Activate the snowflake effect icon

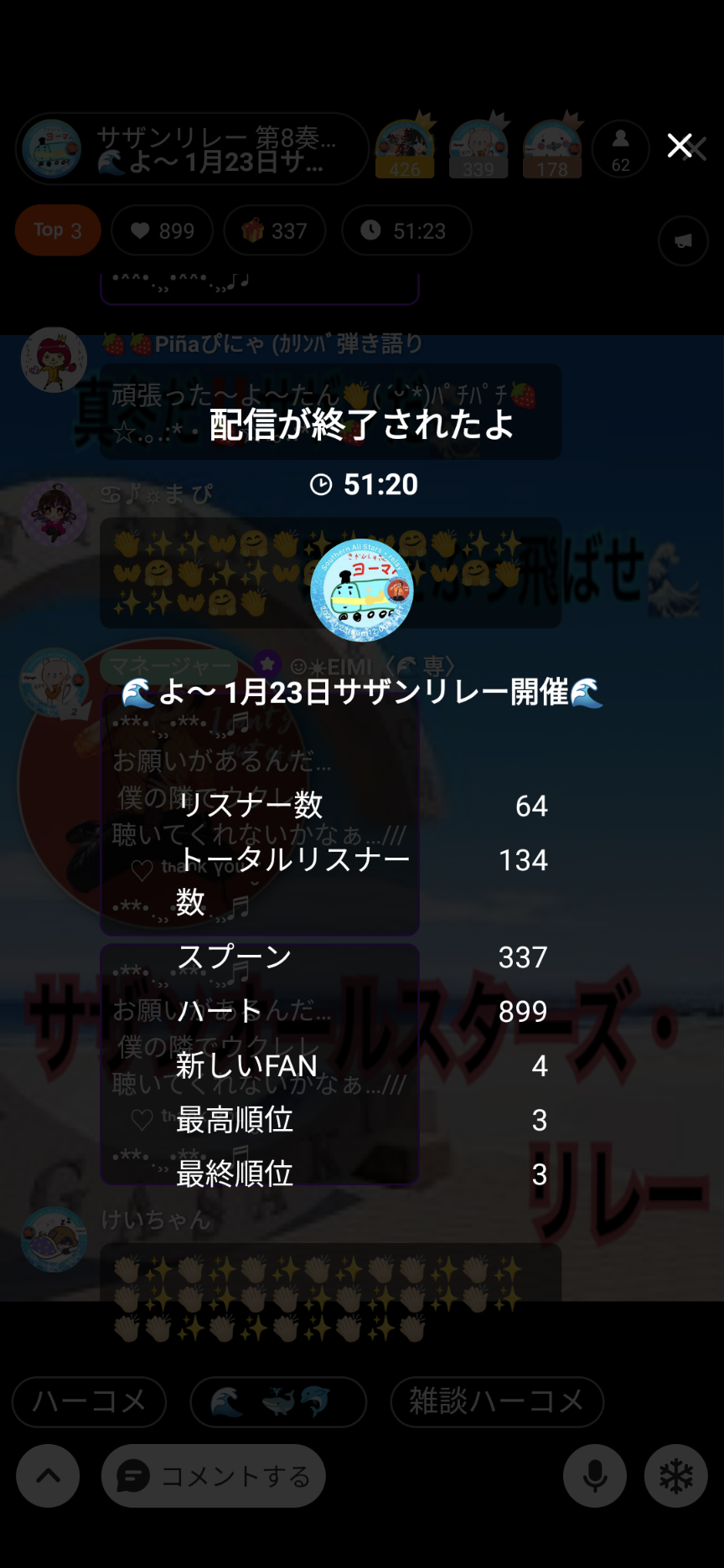click(x=676, y=1476)
